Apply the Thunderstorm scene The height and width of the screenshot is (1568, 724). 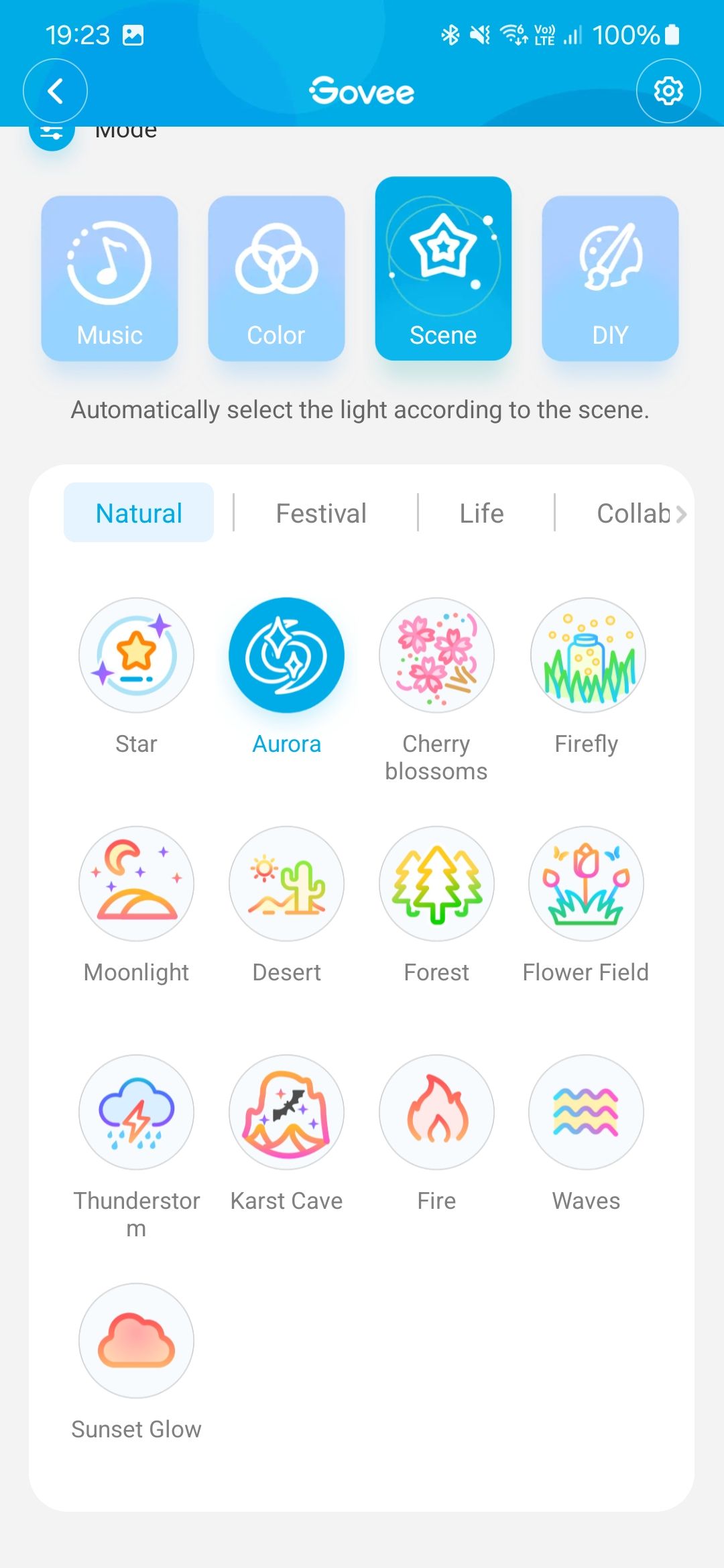pos(136,1112)
